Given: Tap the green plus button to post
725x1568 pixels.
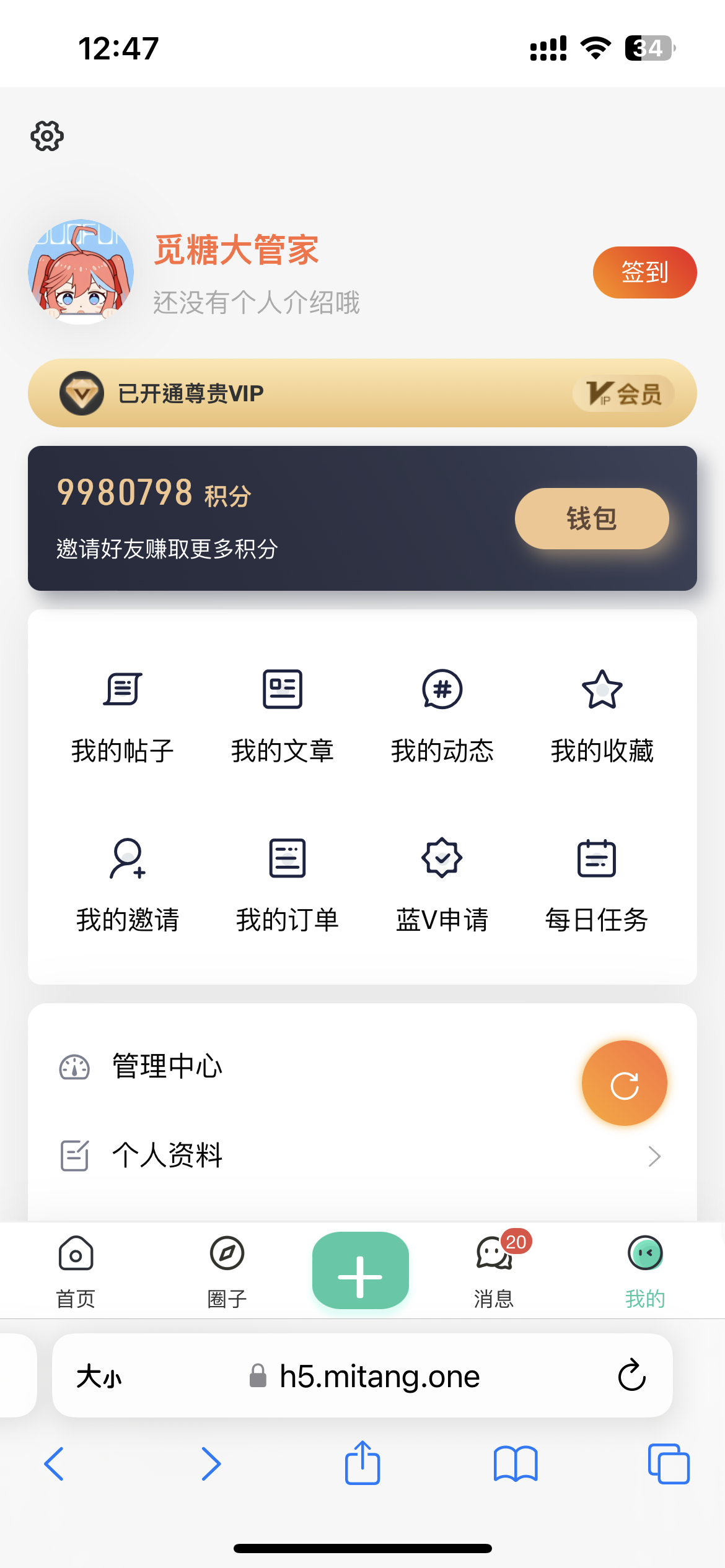Looking at the screenshot, I should 361,1270.
